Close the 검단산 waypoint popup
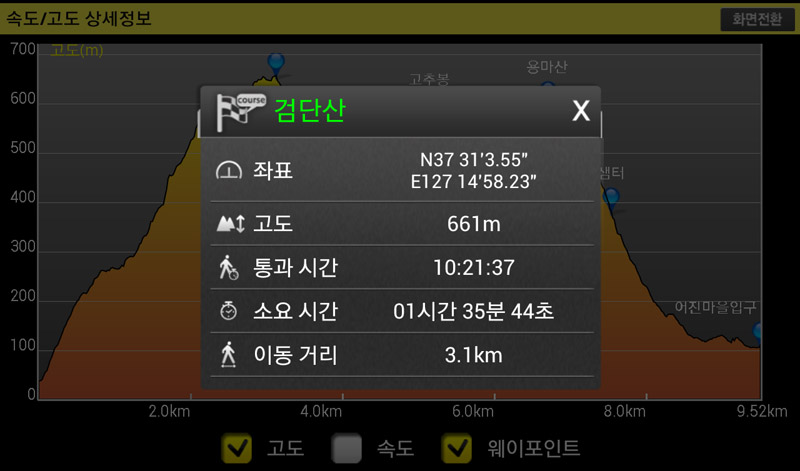 (x=580, y=111)
